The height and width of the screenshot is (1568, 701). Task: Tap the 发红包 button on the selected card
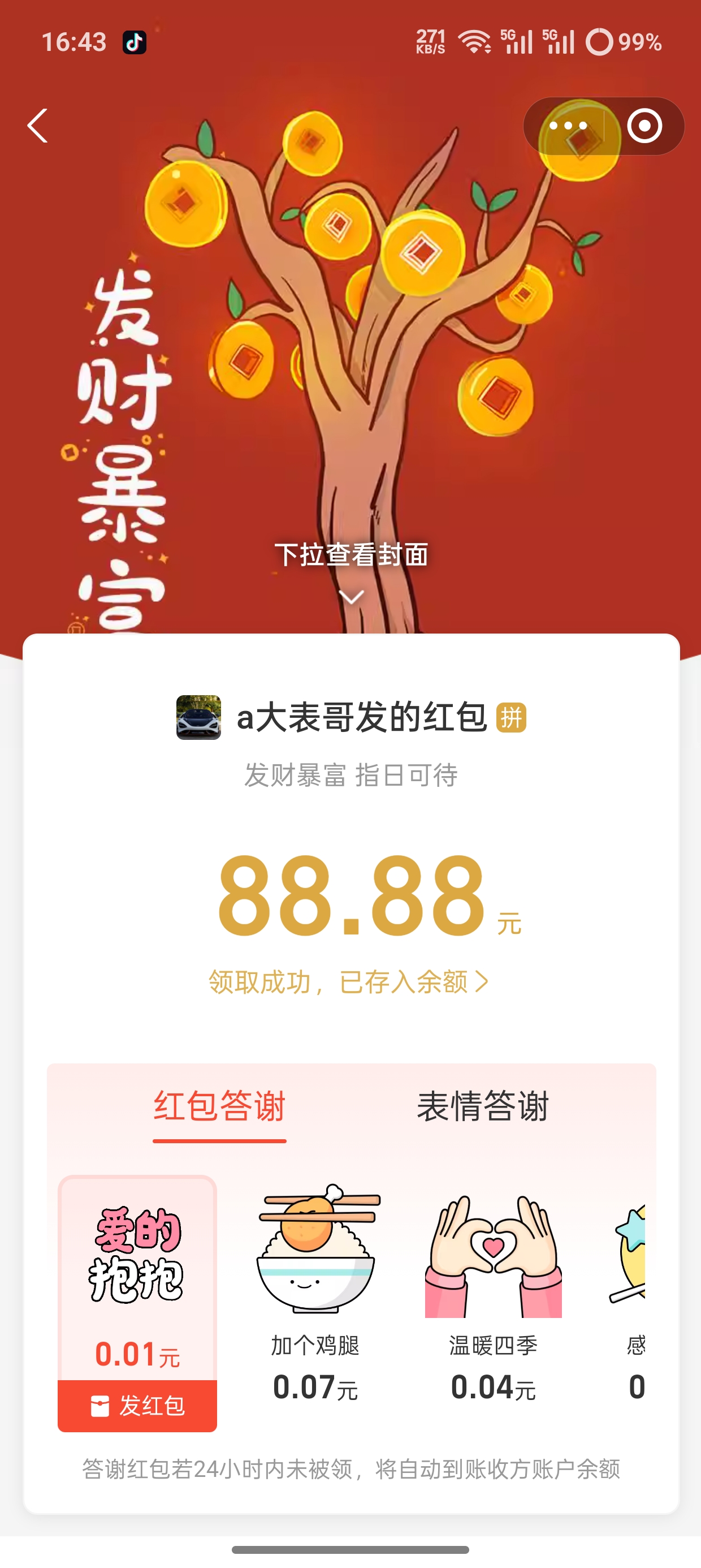click(x=138, y=1407)
